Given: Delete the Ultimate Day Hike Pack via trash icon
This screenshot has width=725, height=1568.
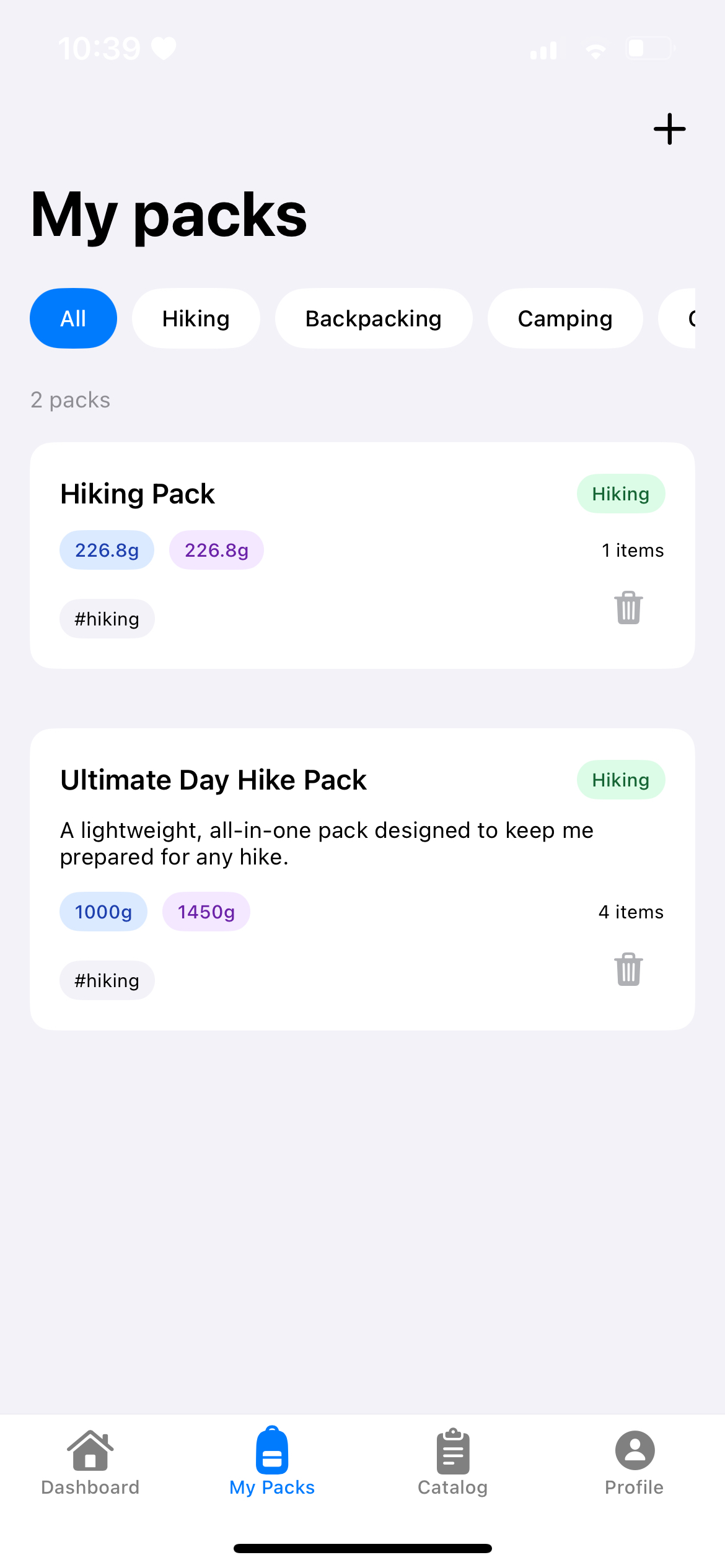Looking at the screenshot, I should click(x=628, y=970).
